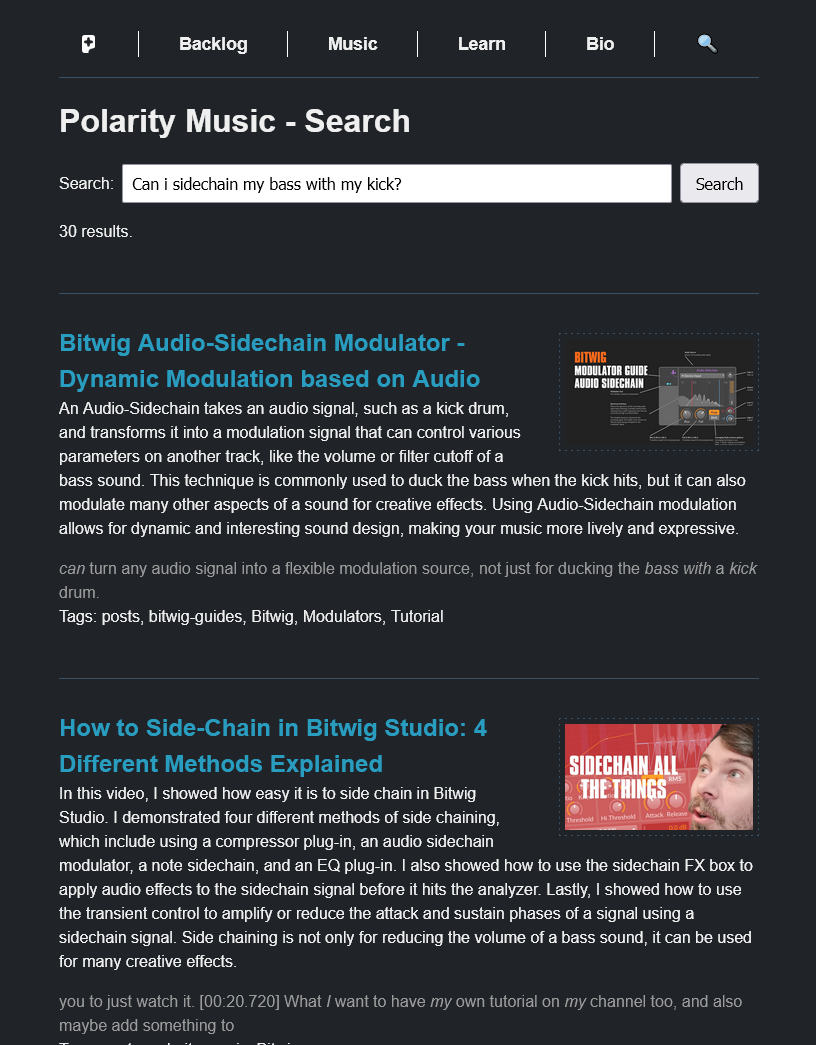Open the Sidechain All The Things thumbnail
The height and width of the screenshot is (1045, 816).
click(x=659, y=777)
